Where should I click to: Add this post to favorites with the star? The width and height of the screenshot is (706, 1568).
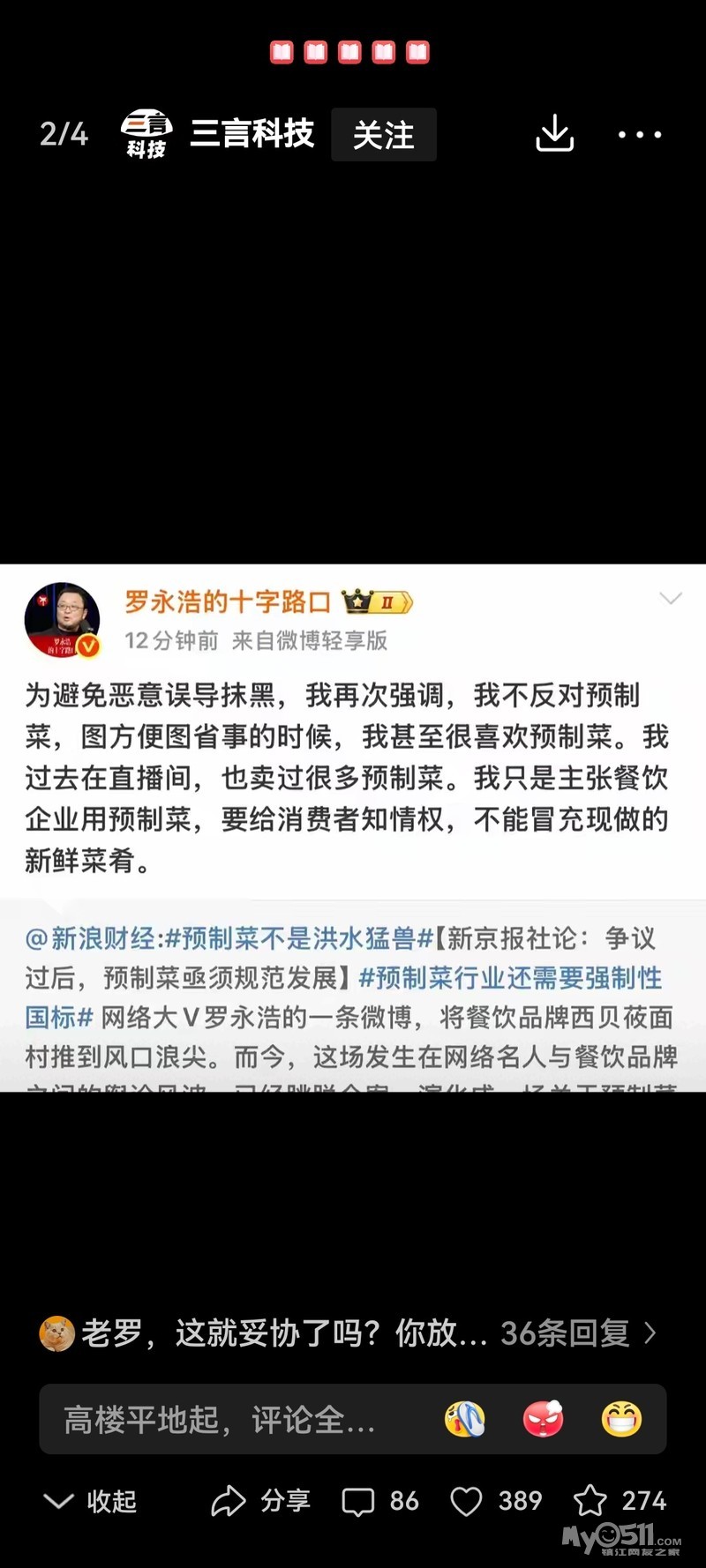(x=590, y=1501)
